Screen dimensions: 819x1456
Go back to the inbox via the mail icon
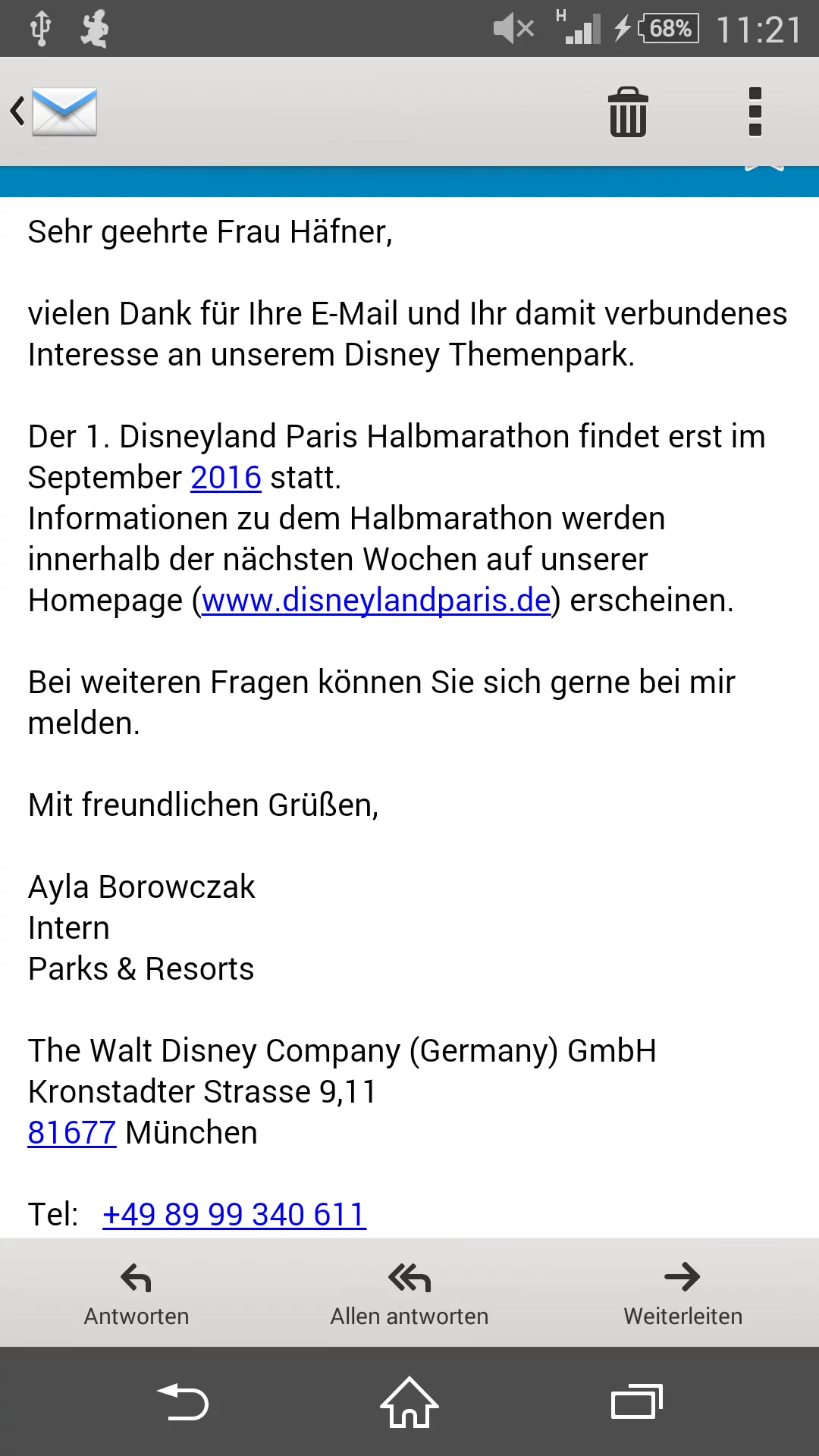55,111
